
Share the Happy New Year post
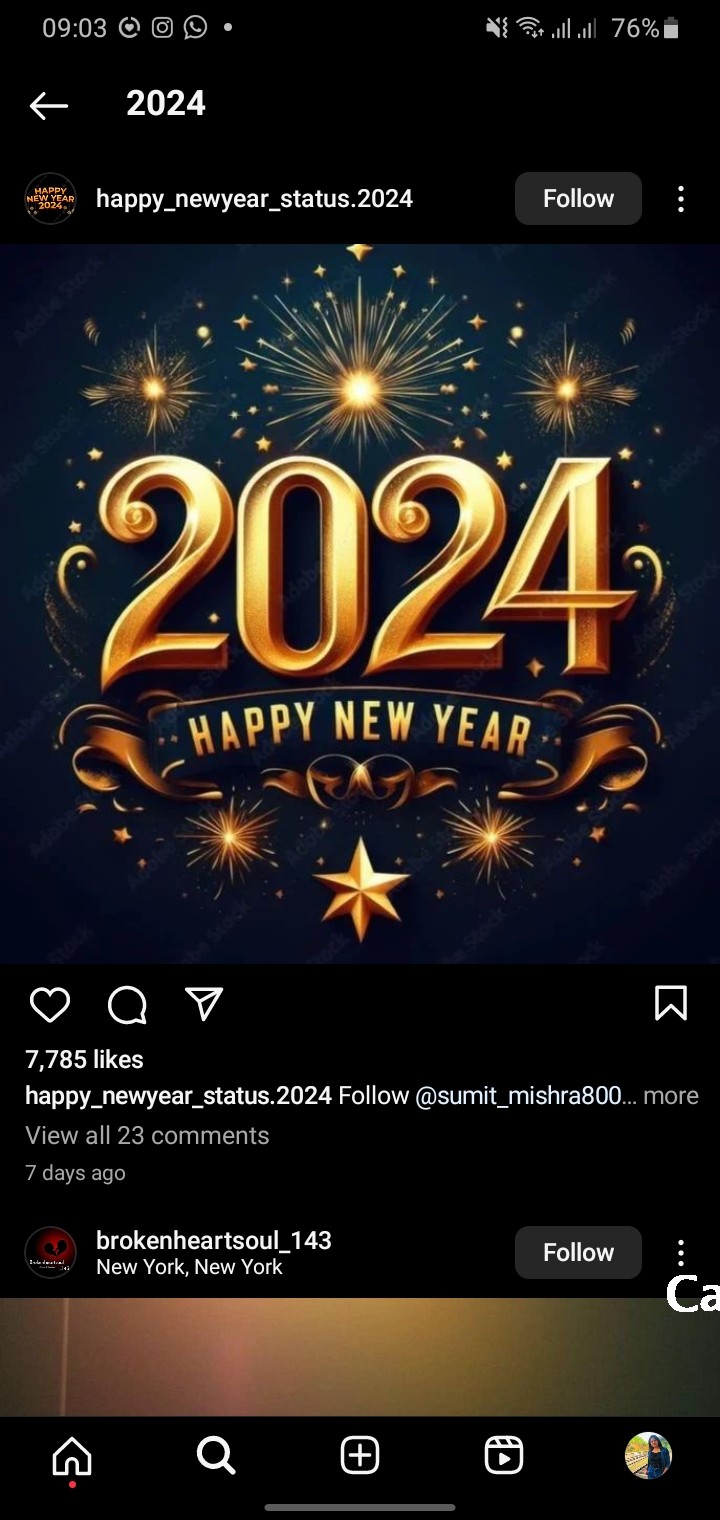point(204,1004)
